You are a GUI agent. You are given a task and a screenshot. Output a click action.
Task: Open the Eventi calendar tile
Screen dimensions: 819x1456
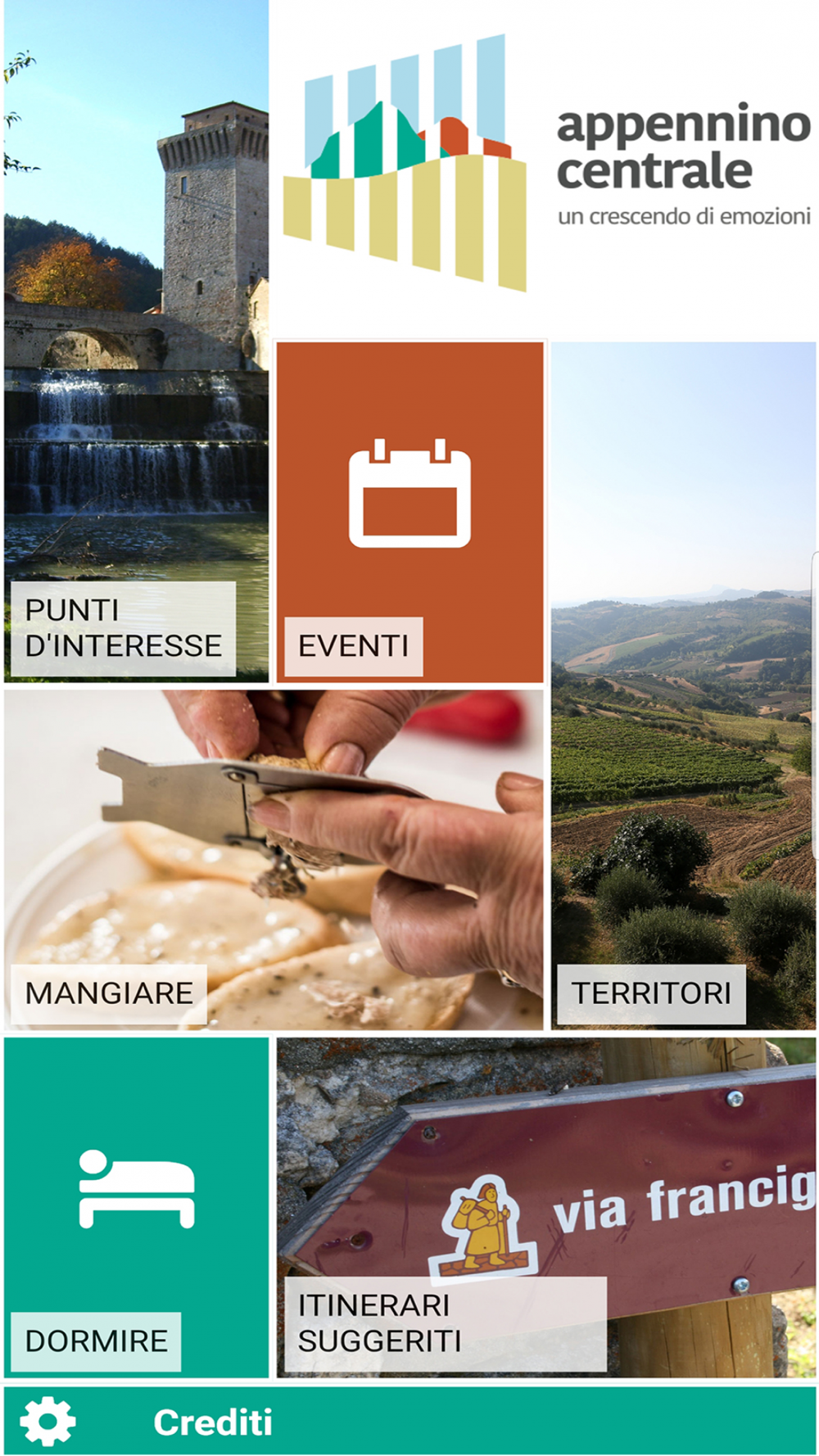tap(409, 513)
